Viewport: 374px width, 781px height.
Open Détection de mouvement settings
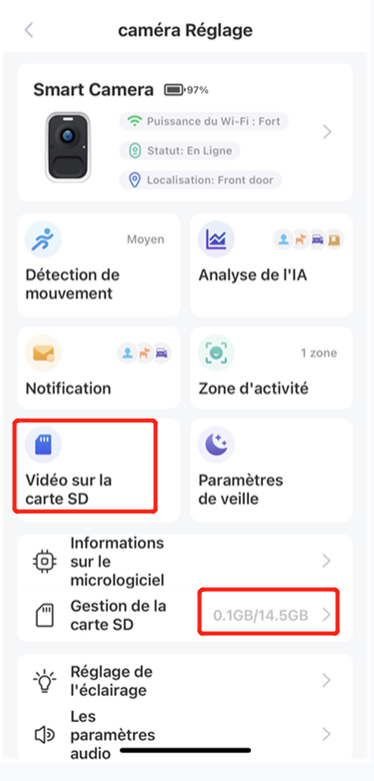click(x=99, y=265)
